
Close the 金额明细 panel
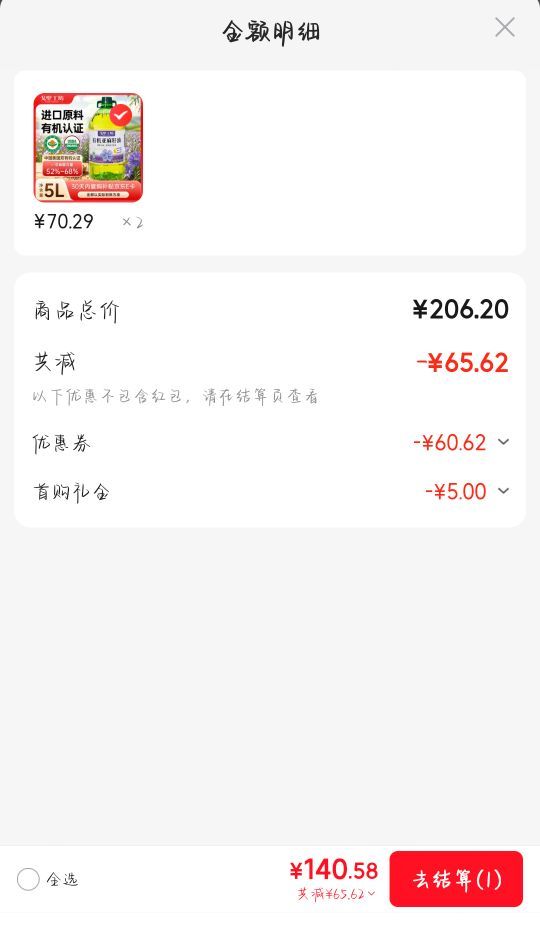(x=505, y=27)
